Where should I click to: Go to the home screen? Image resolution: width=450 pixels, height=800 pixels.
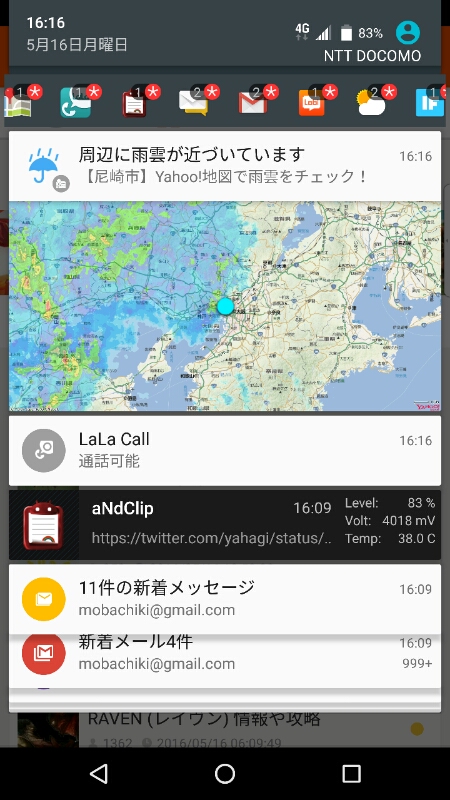coord(225,773)
